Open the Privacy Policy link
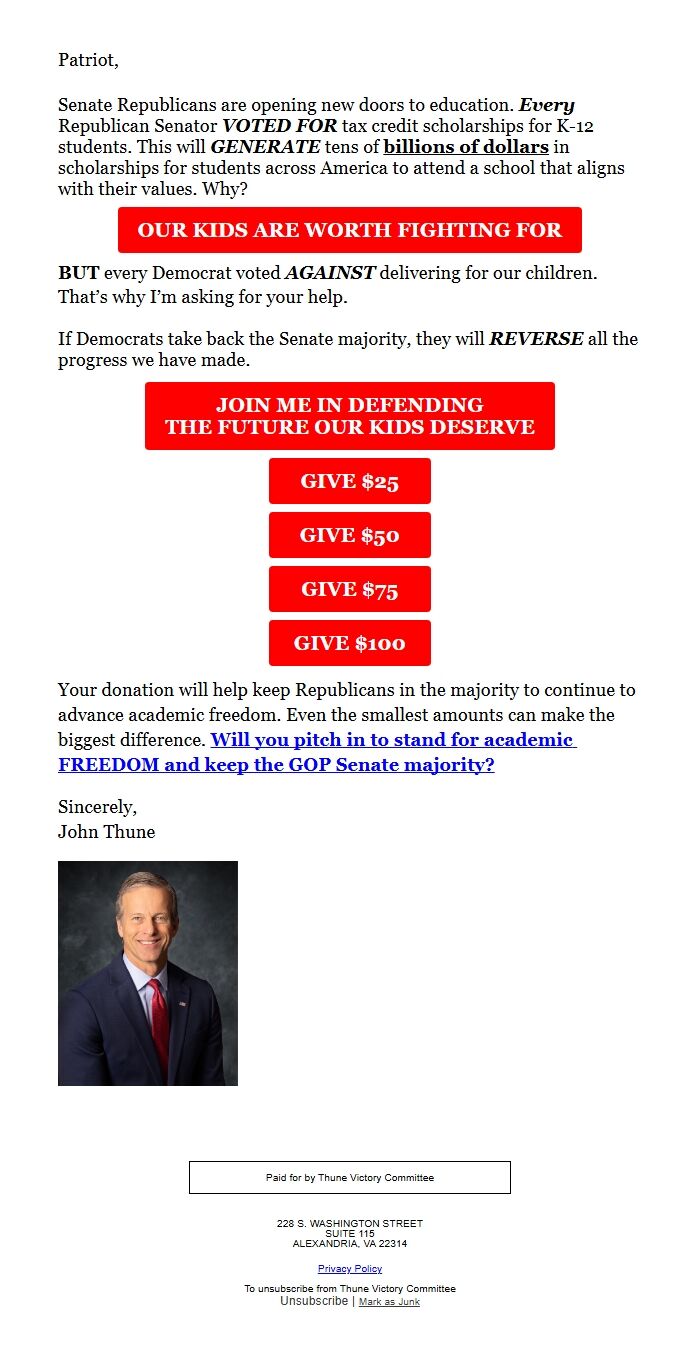Screen dimensions: 700x1360 tap(350, 1268)
